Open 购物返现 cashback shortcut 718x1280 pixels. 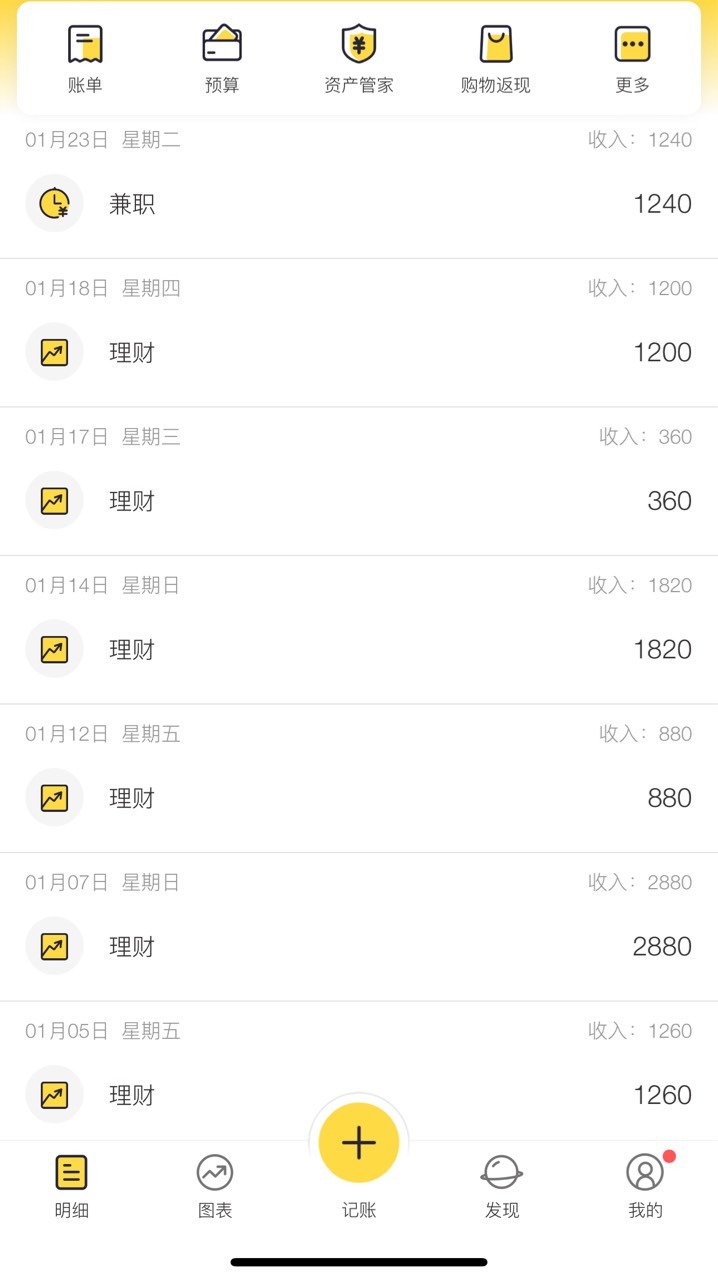point(496,60)
